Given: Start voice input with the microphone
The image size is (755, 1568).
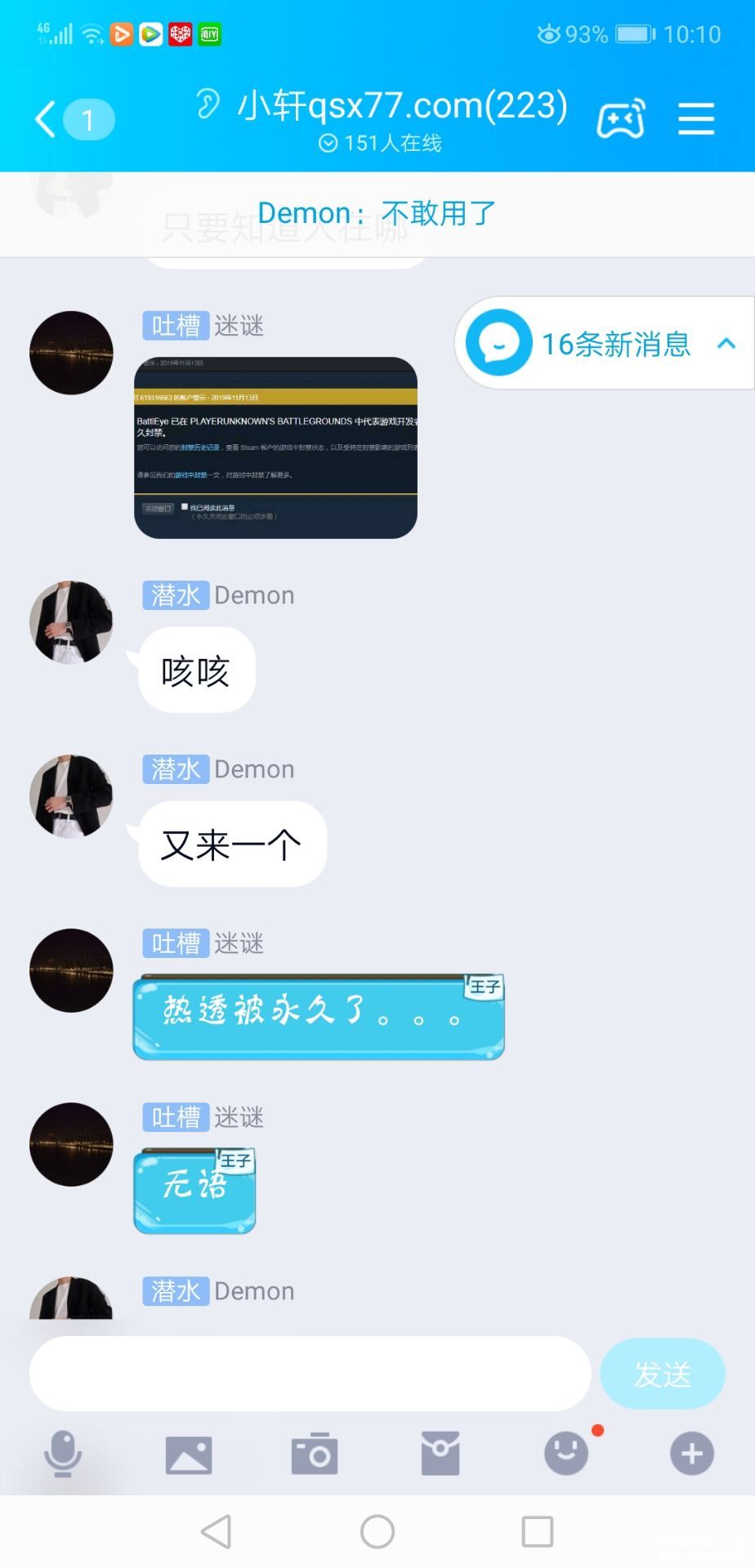Looking at the screenshot, I should (63, 1454).
